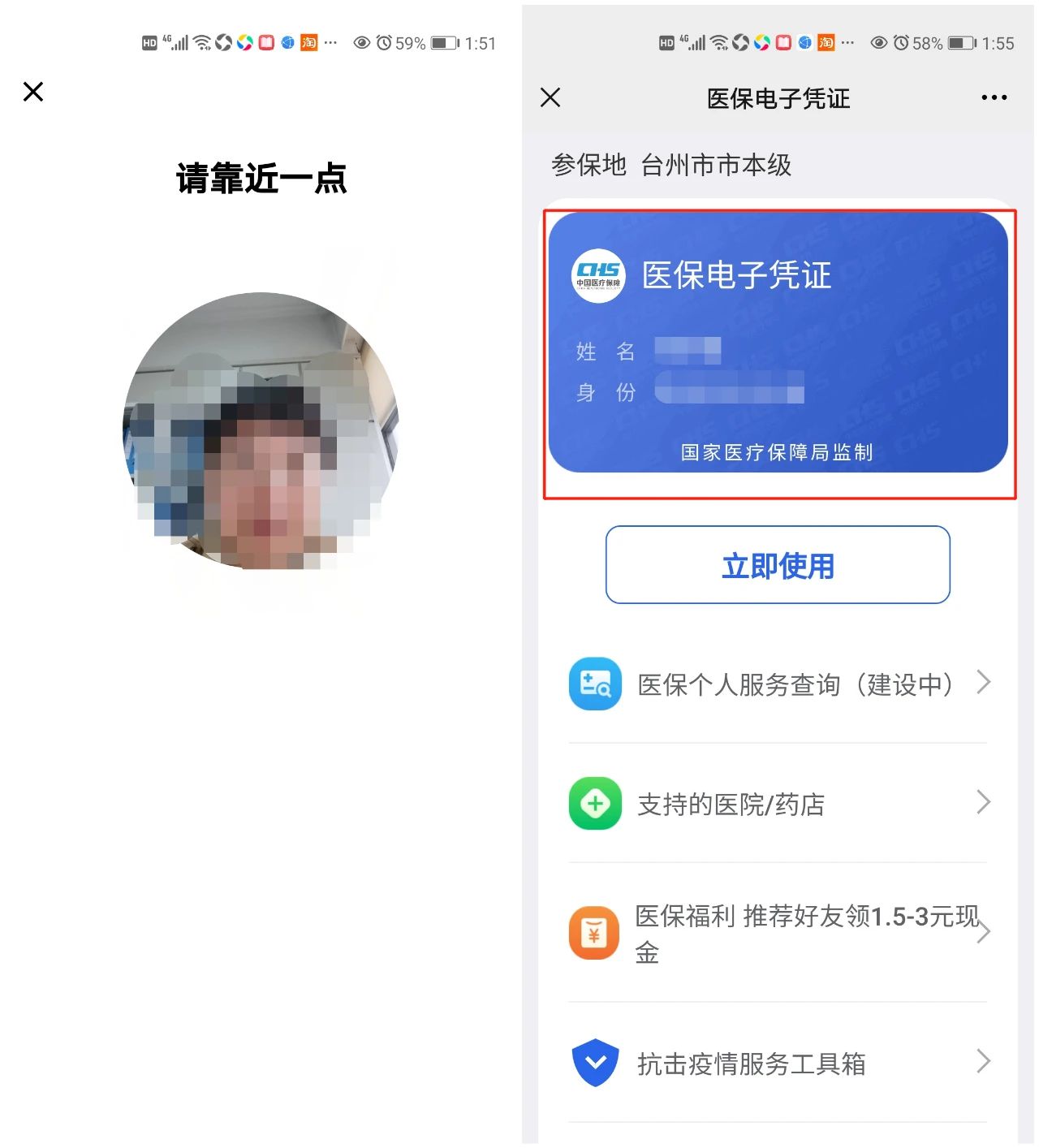Screen dimensions: 1039x1148
Task: Tap the 立即使用 button
Action: (x=778, y=565)
